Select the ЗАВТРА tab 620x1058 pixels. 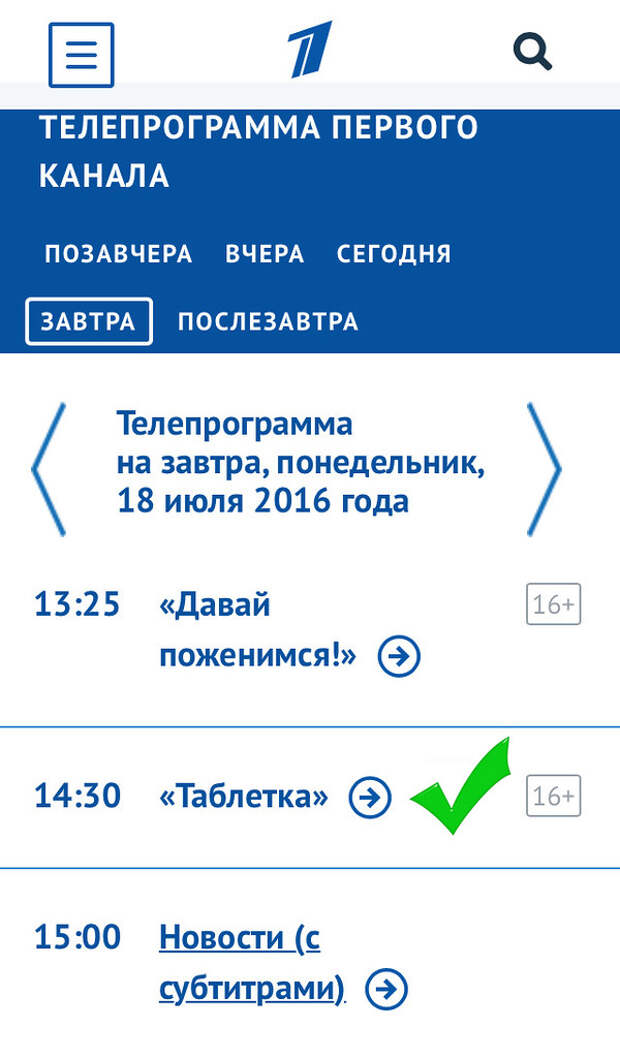[x=89, y=322]
